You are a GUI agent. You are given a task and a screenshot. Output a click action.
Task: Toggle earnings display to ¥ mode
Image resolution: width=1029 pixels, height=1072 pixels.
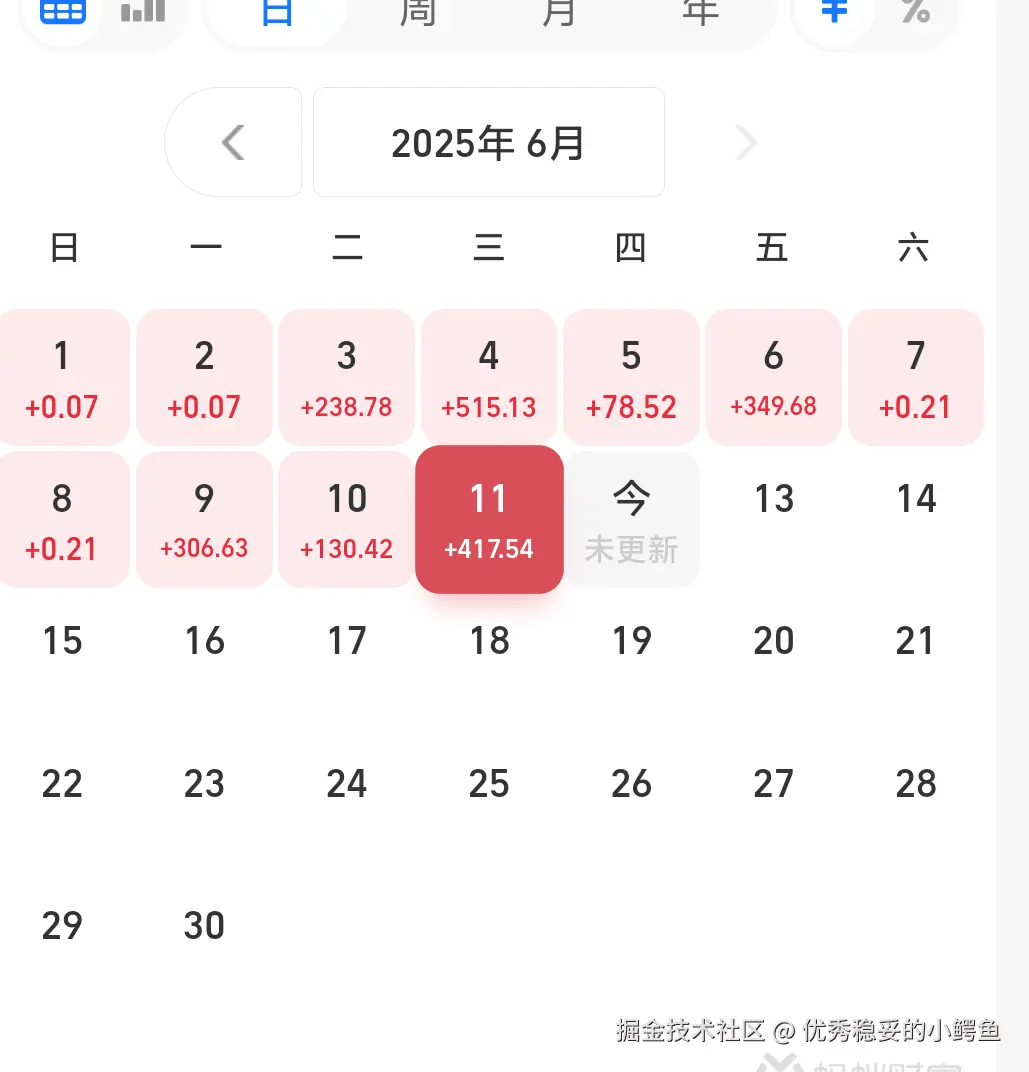tap(833, 12)
